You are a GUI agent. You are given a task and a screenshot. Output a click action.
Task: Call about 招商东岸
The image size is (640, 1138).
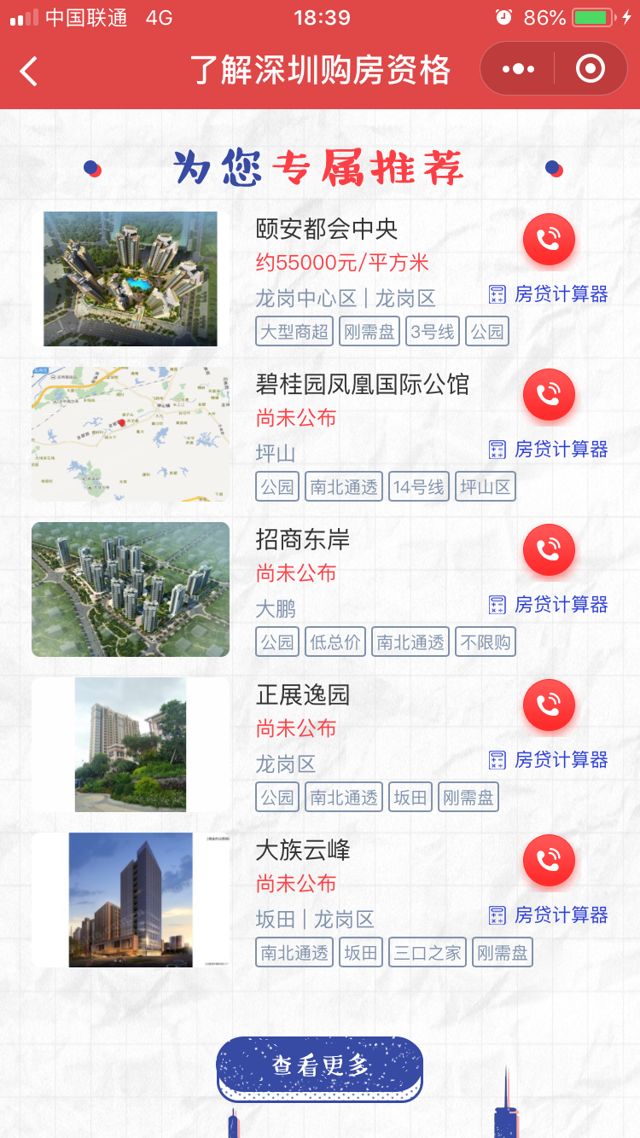click(x=548, y=549)
